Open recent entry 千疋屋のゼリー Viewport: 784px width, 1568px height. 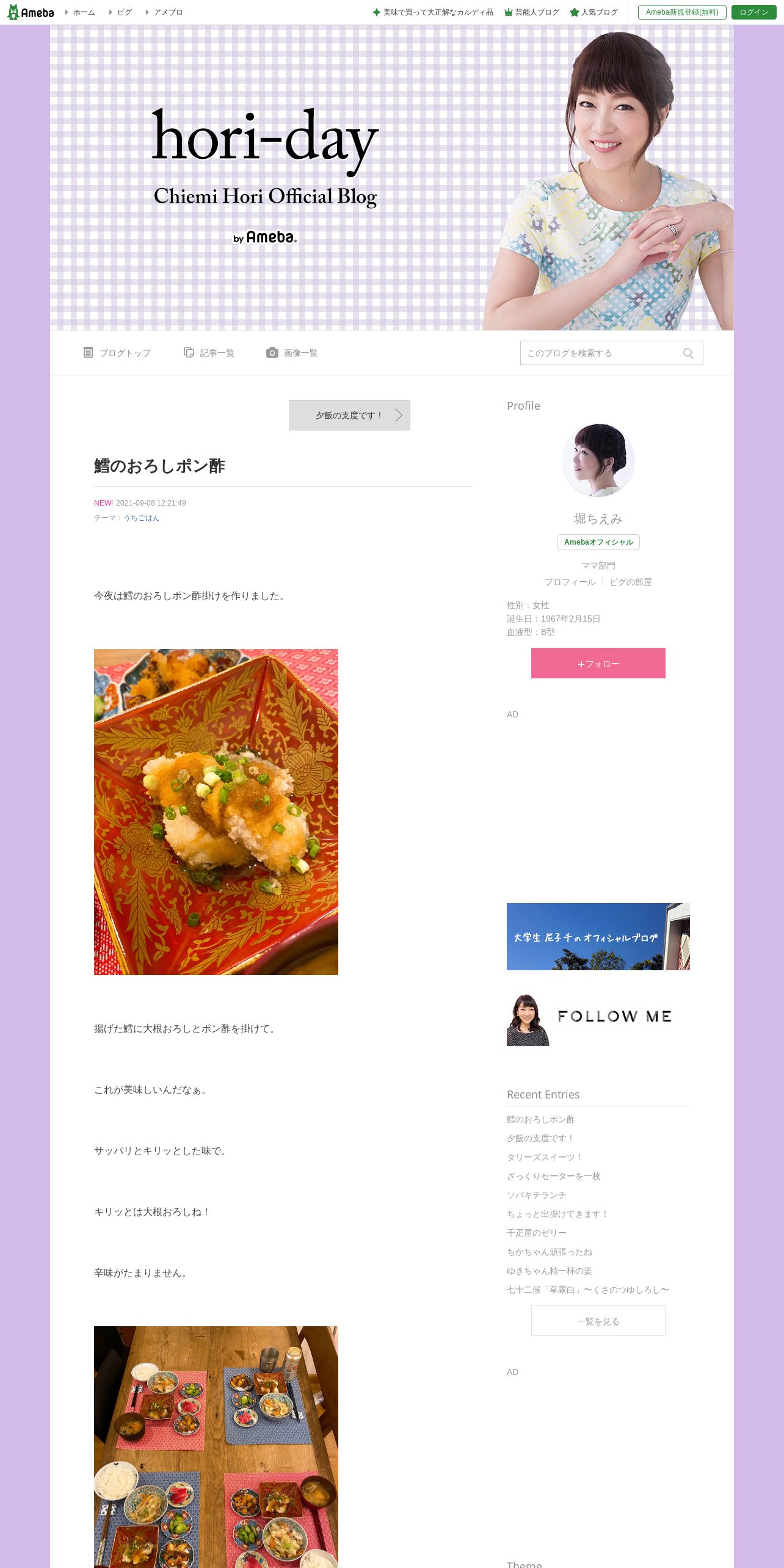(x=537, y=1233)
